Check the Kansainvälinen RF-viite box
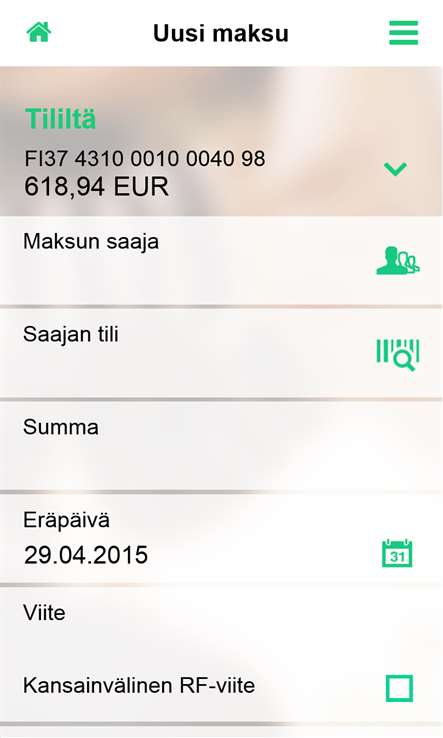This screenshot has width=443, height=738. pos(399,688)
